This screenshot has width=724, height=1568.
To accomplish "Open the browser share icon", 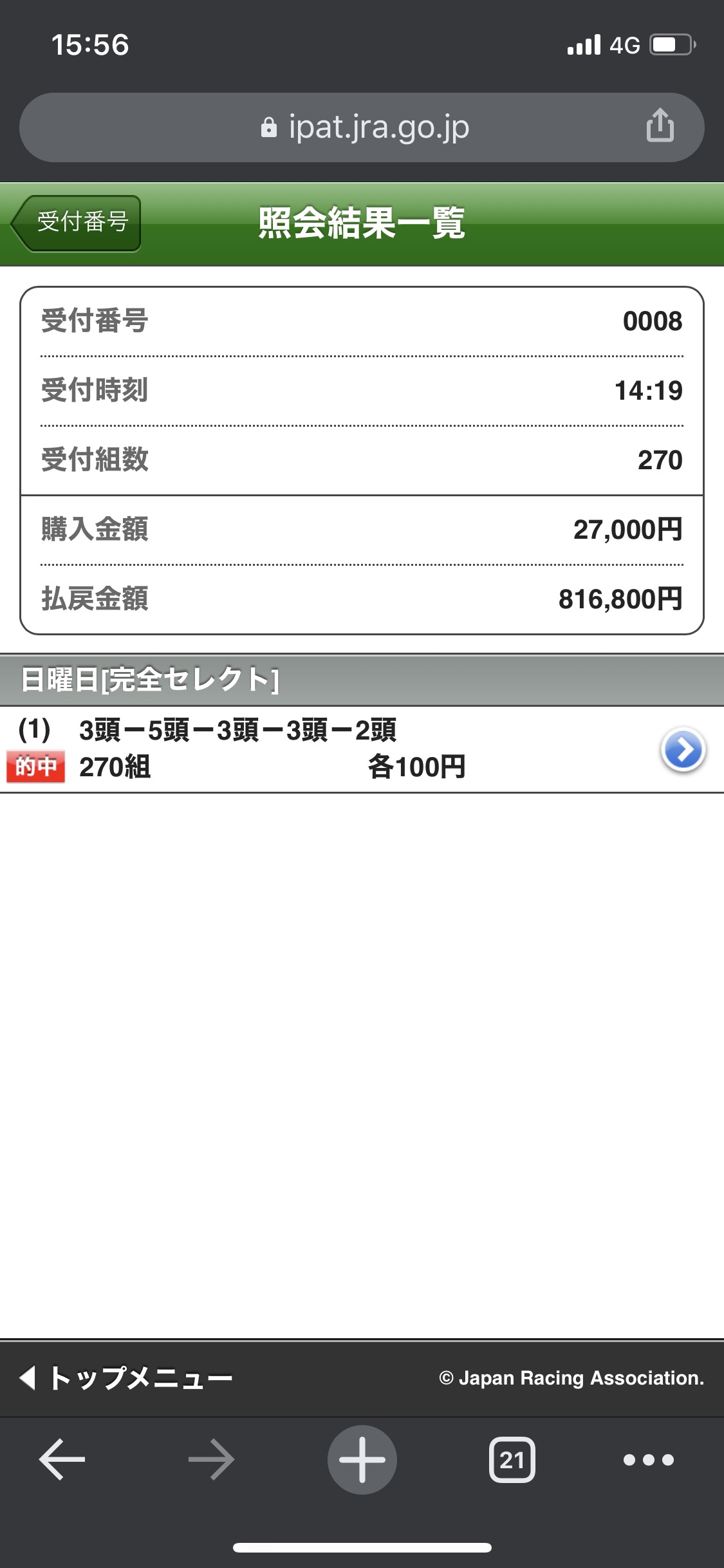I will (x=660, y=126).
